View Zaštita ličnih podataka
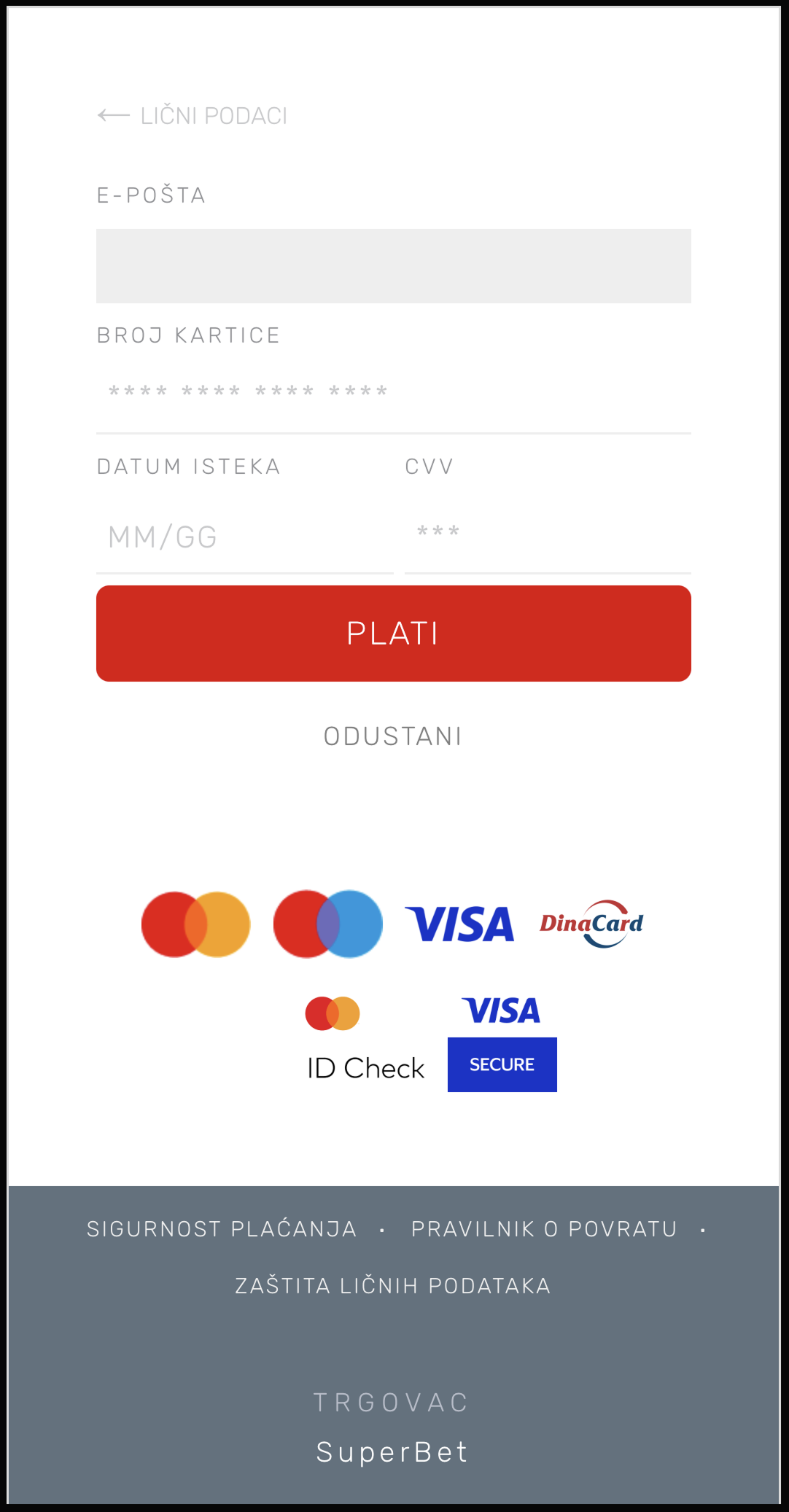 [x=393, y=1285]
